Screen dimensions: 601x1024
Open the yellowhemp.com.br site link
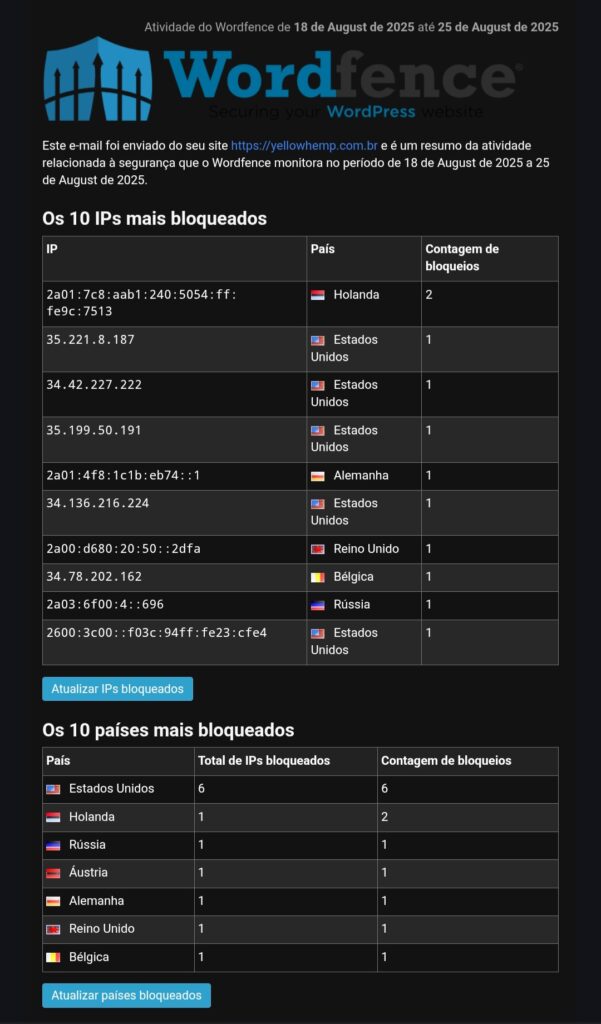(x=304, y=145)
